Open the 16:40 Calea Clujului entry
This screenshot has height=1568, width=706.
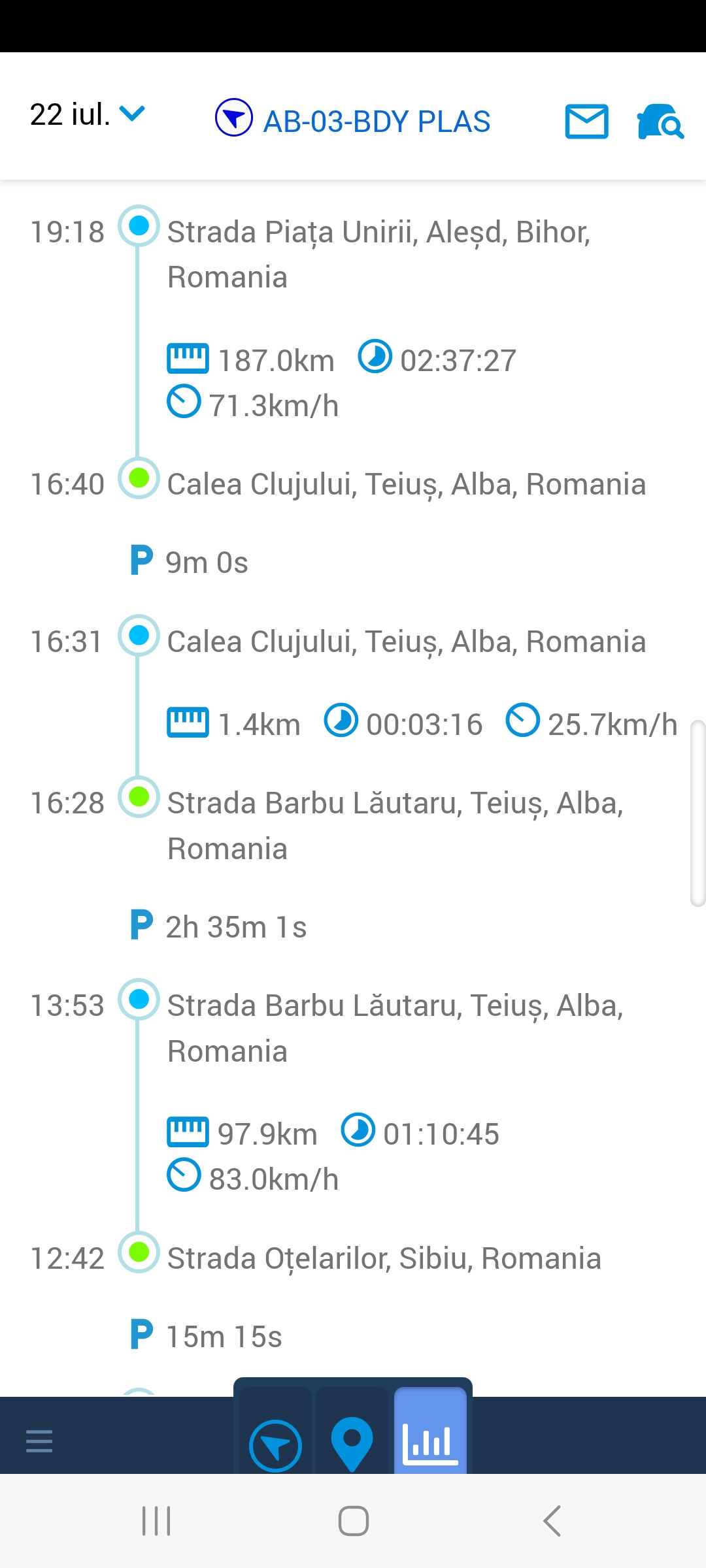(405, 484)
